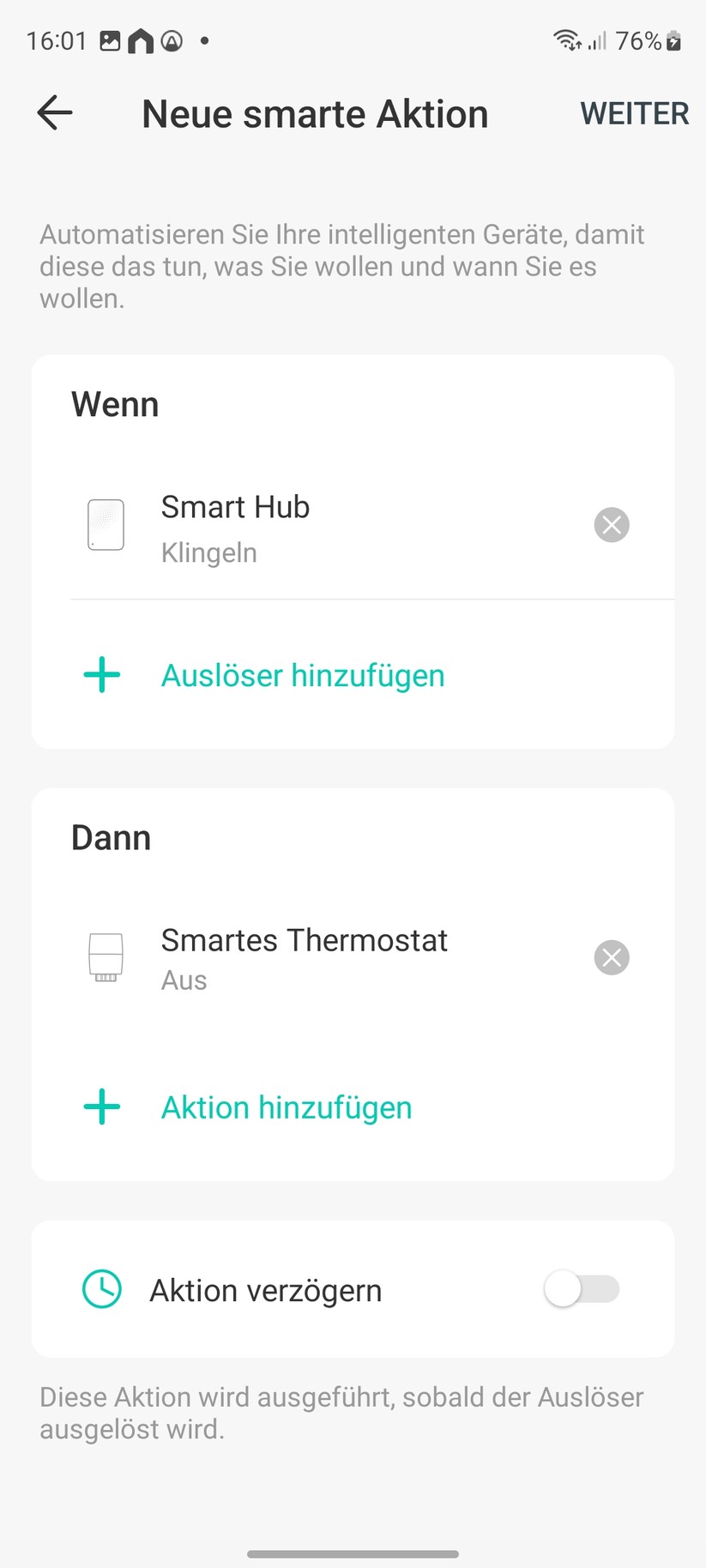This screenshot has height=1568, width=706.
Task: Tap the Smart Hub device icon
Action: [105, 524]
